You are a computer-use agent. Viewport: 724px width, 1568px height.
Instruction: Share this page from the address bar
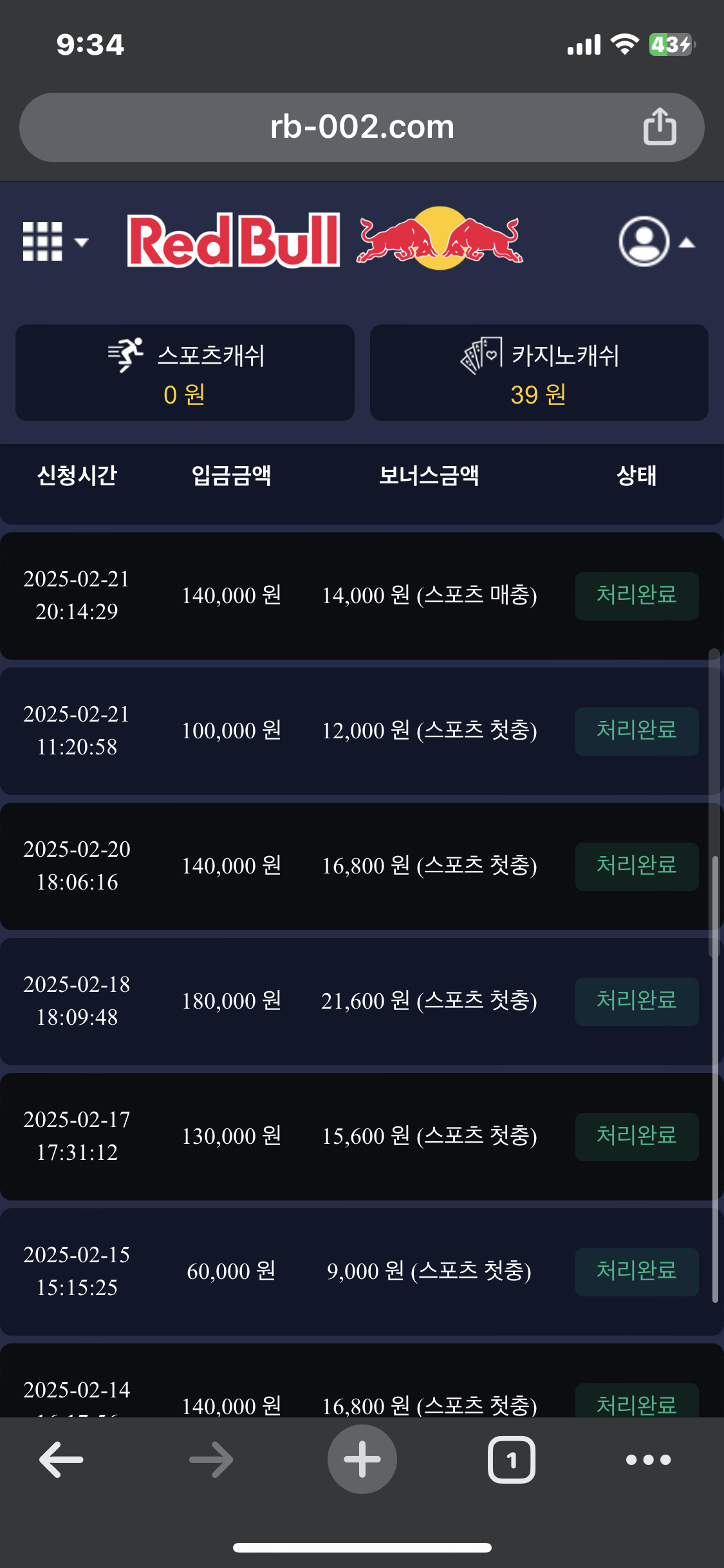point(660,127)
